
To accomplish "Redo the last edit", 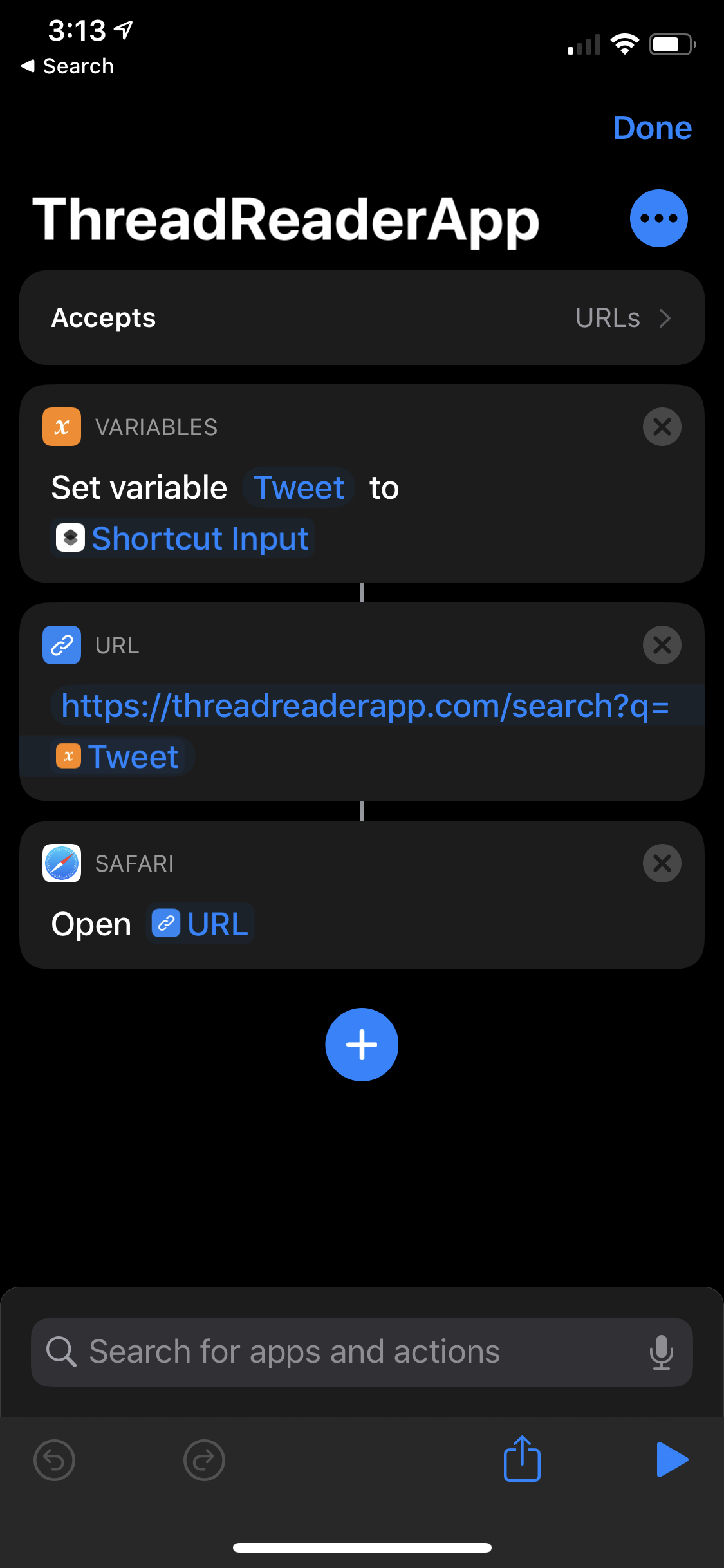I will click(x=204, y=1460).
